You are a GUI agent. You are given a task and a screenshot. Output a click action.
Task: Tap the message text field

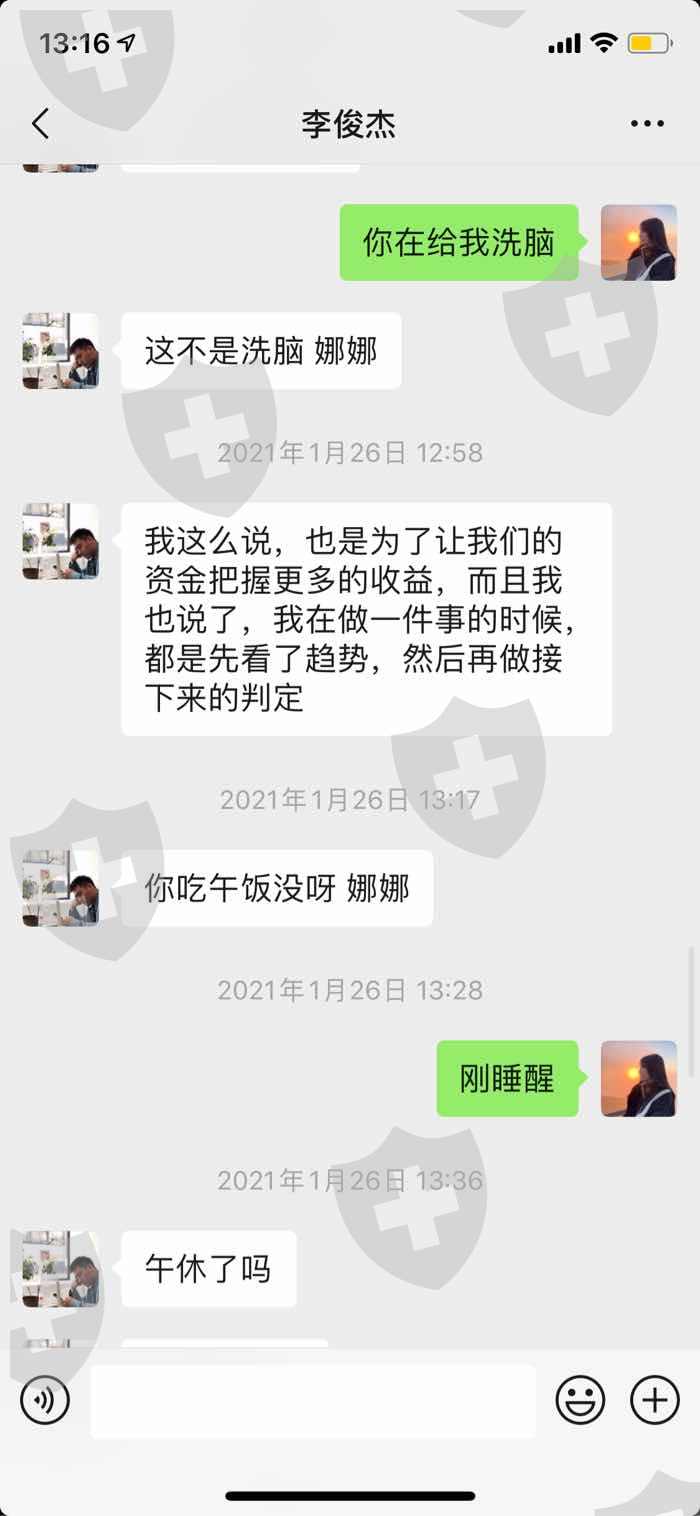coord(313,1401)
